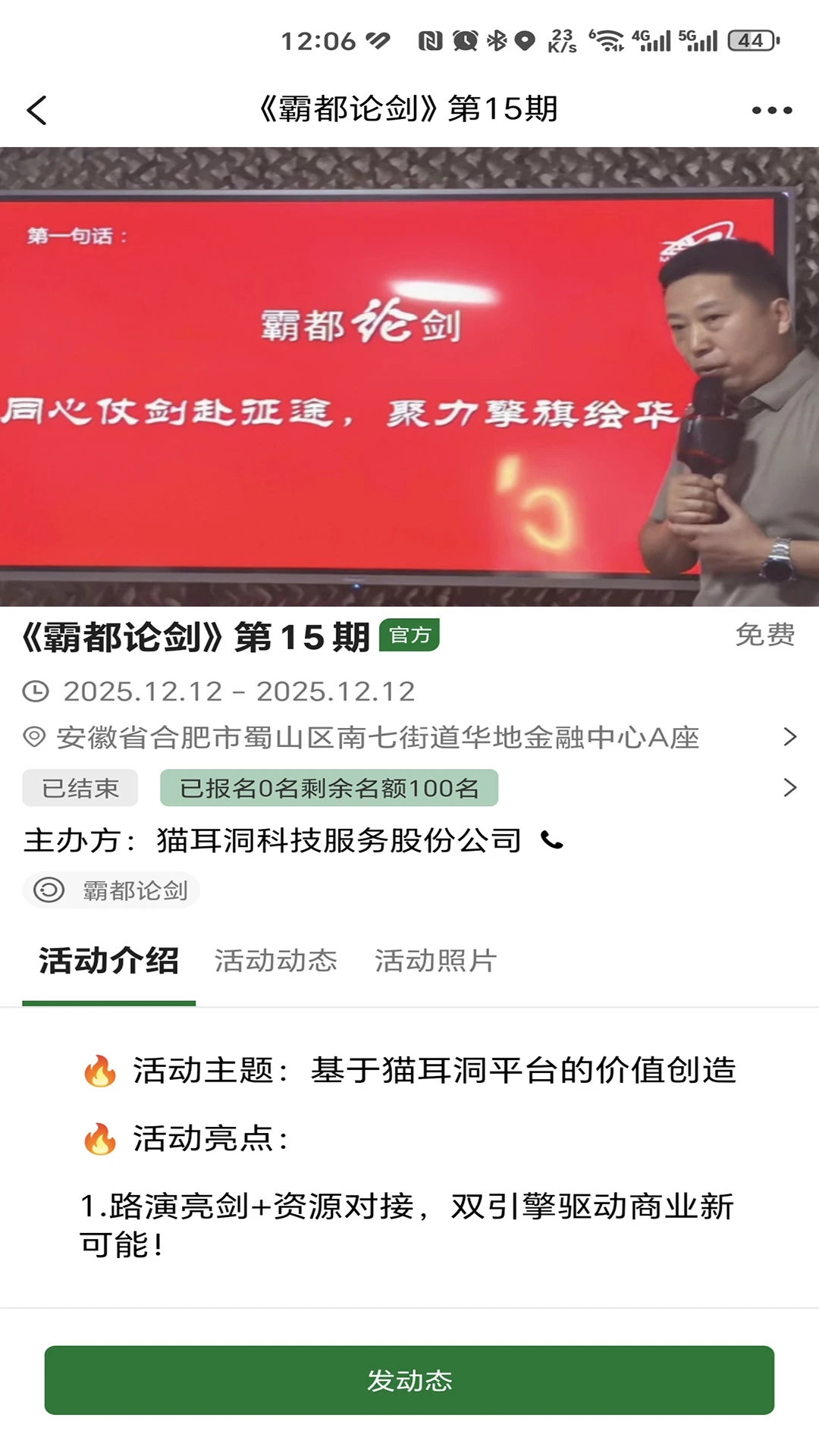The image size is (819, 1456).
Task: Click the circular tag icon beside 霸都论剑
Action: tap(50, 890)
